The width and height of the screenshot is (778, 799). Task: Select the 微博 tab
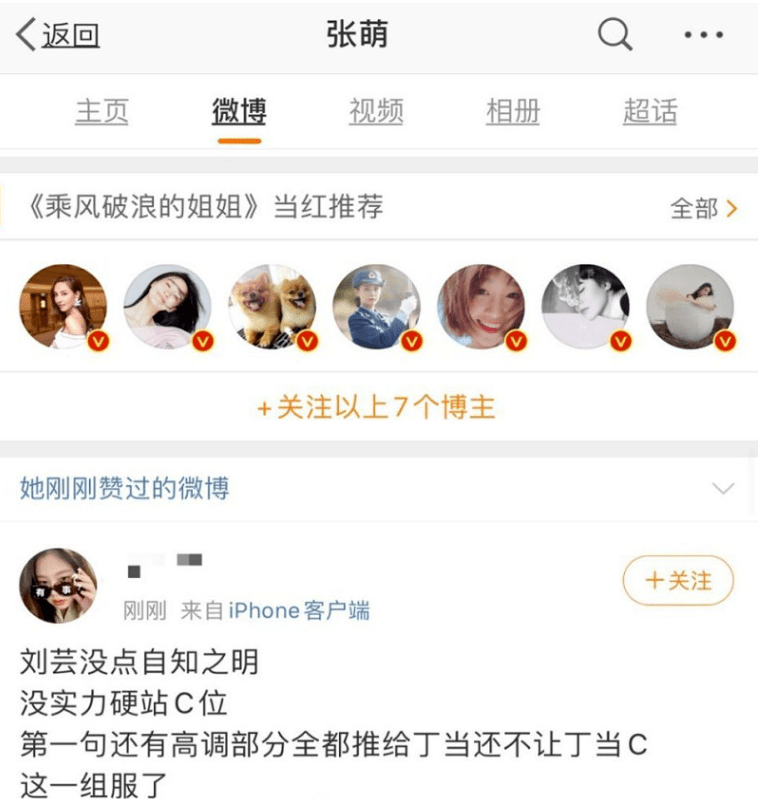[x=239, y=111]
